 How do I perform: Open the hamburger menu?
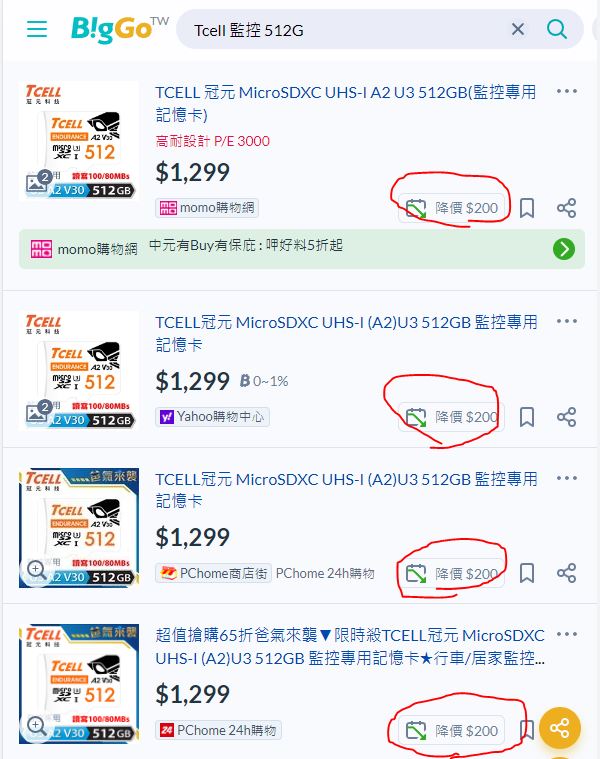coord(37,29)
